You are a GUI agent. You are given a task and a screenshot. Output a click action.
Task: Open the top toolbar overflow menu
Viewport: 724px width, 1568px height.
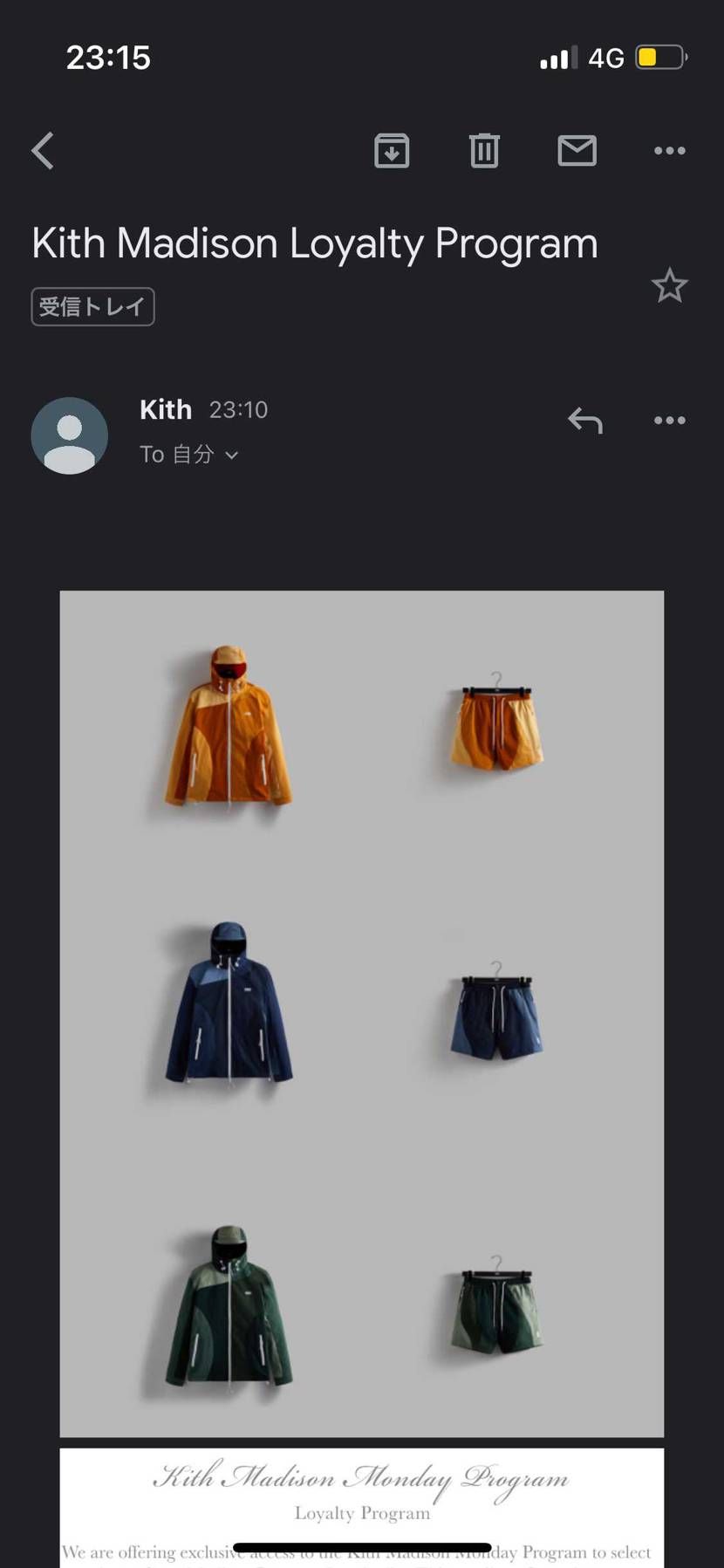point(669,151)
